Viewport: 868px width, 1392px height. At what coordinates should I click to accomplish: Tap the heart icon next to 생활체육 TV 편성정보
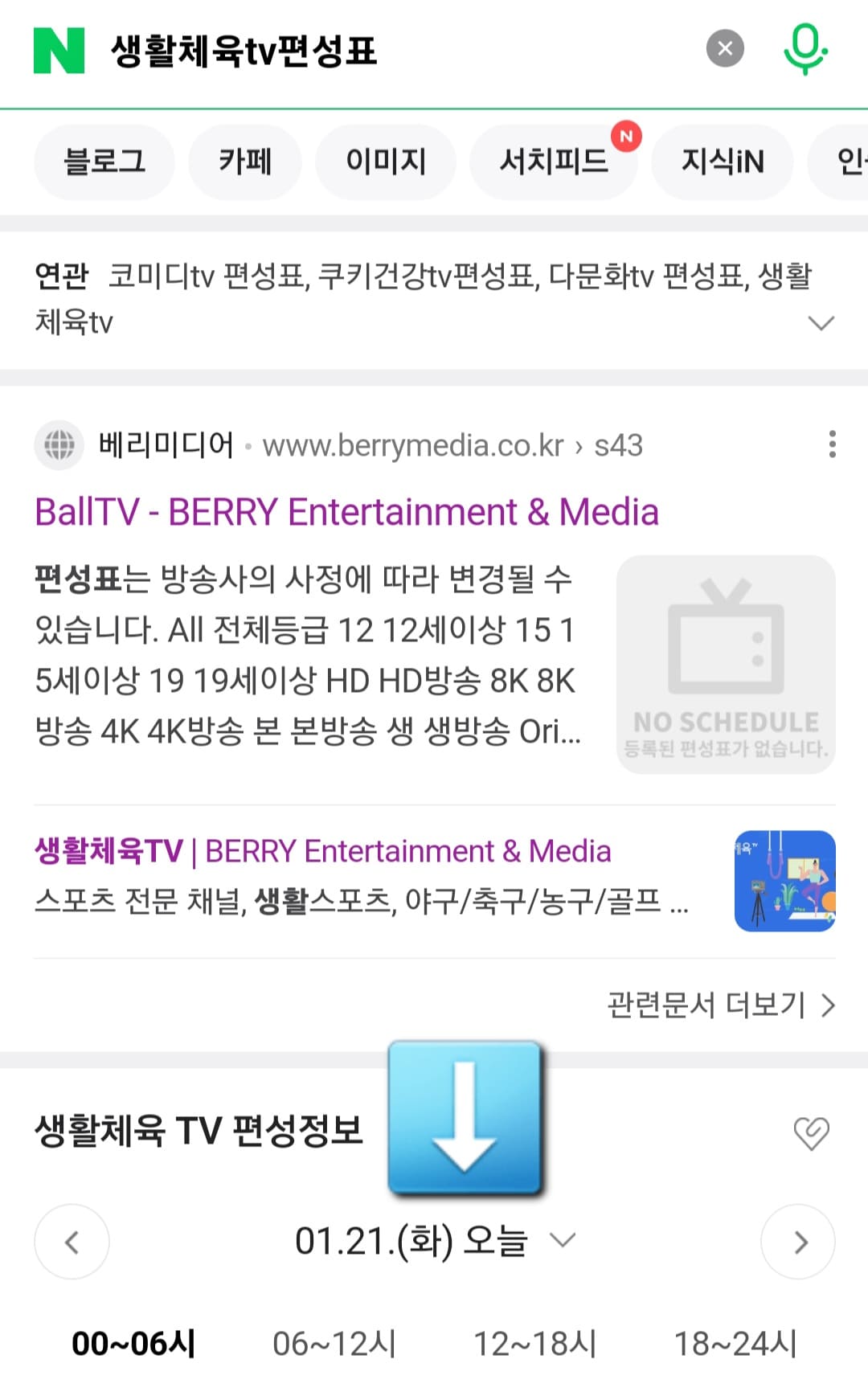pos(811,1134)
